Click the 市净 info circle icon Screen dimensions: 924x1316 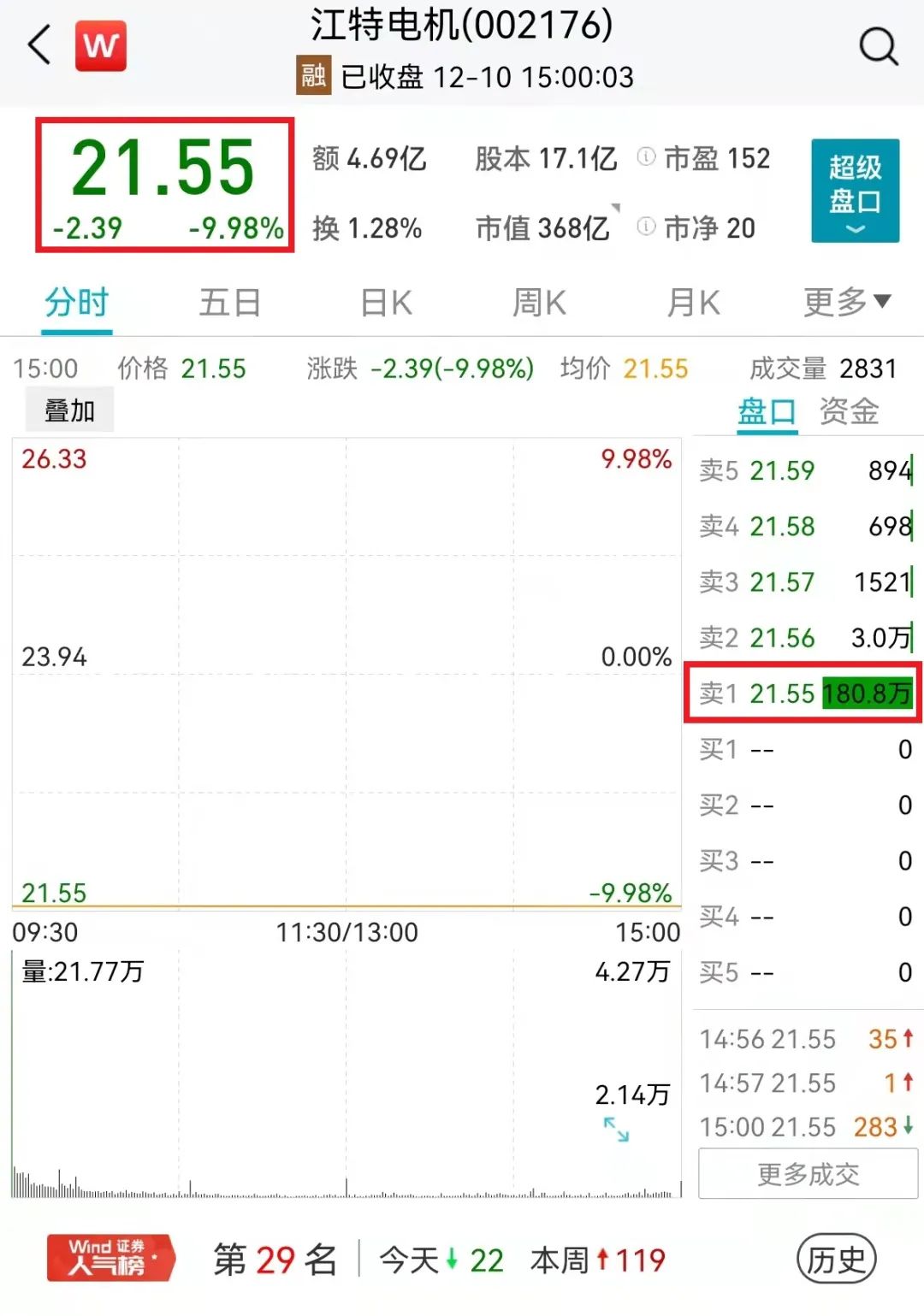643,228
